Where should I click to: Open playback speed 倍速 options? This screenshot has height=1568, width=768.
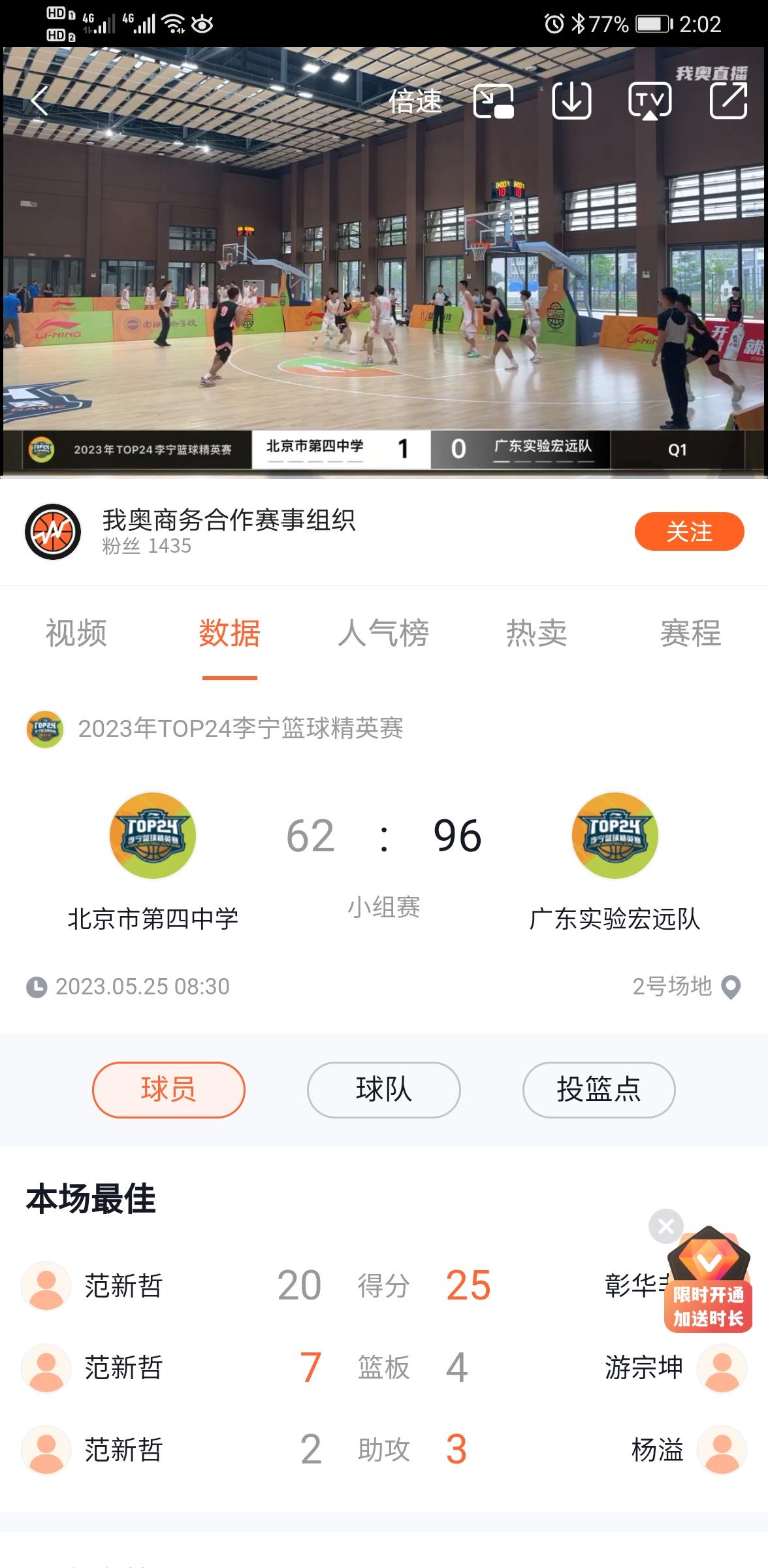tap(416, 101)
